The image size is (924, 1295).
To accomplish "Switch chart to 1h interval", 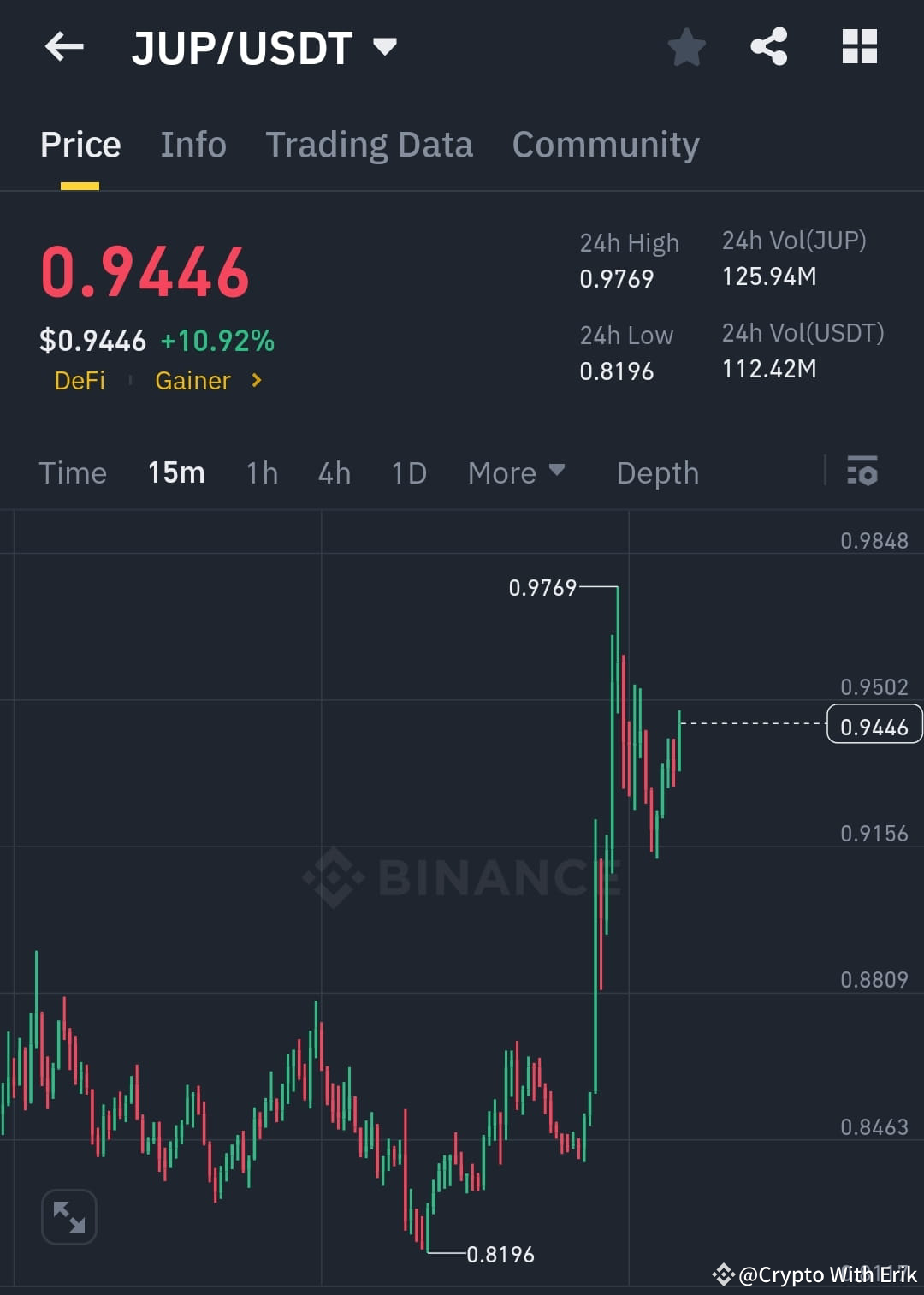I will (x=261, y=472).
